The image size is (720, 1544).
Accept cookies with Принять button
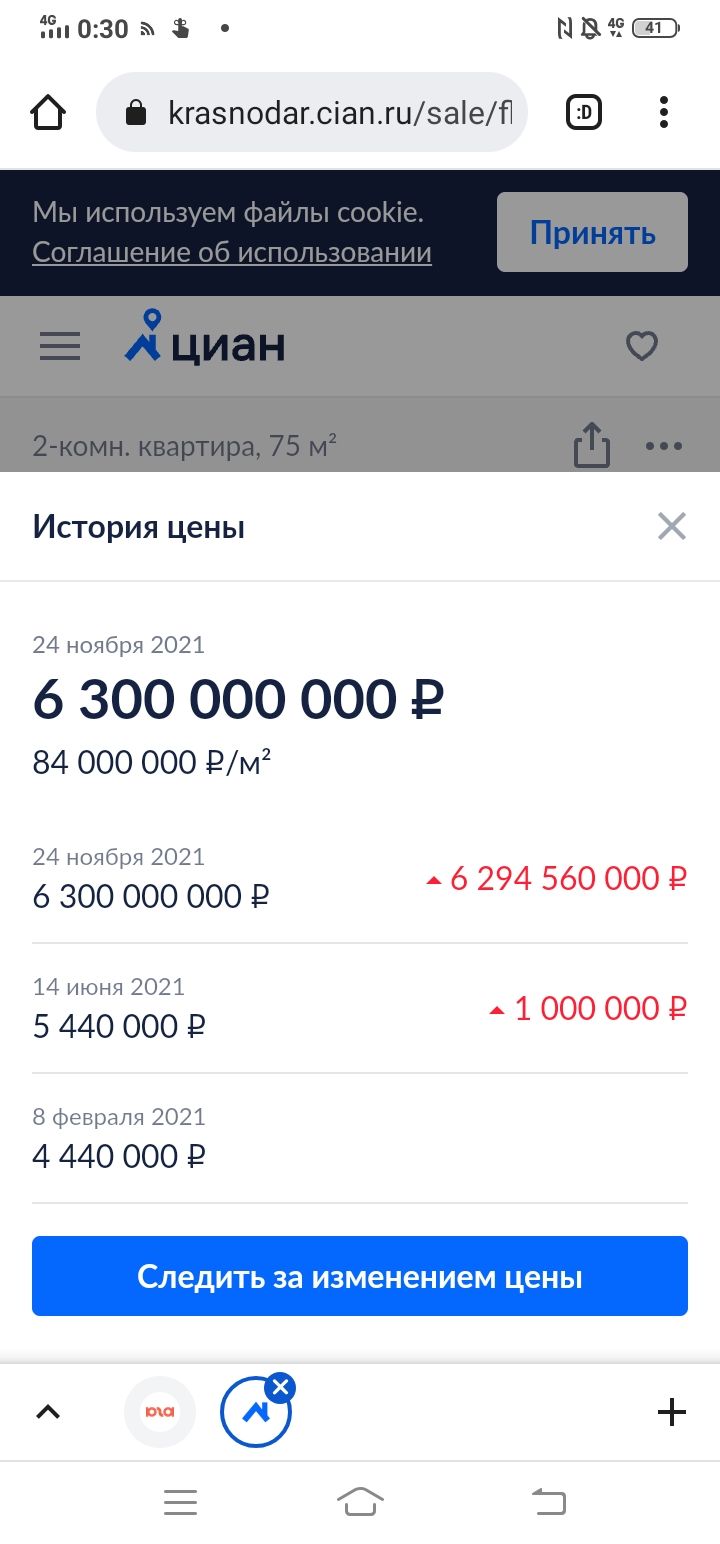coord(592,233)
